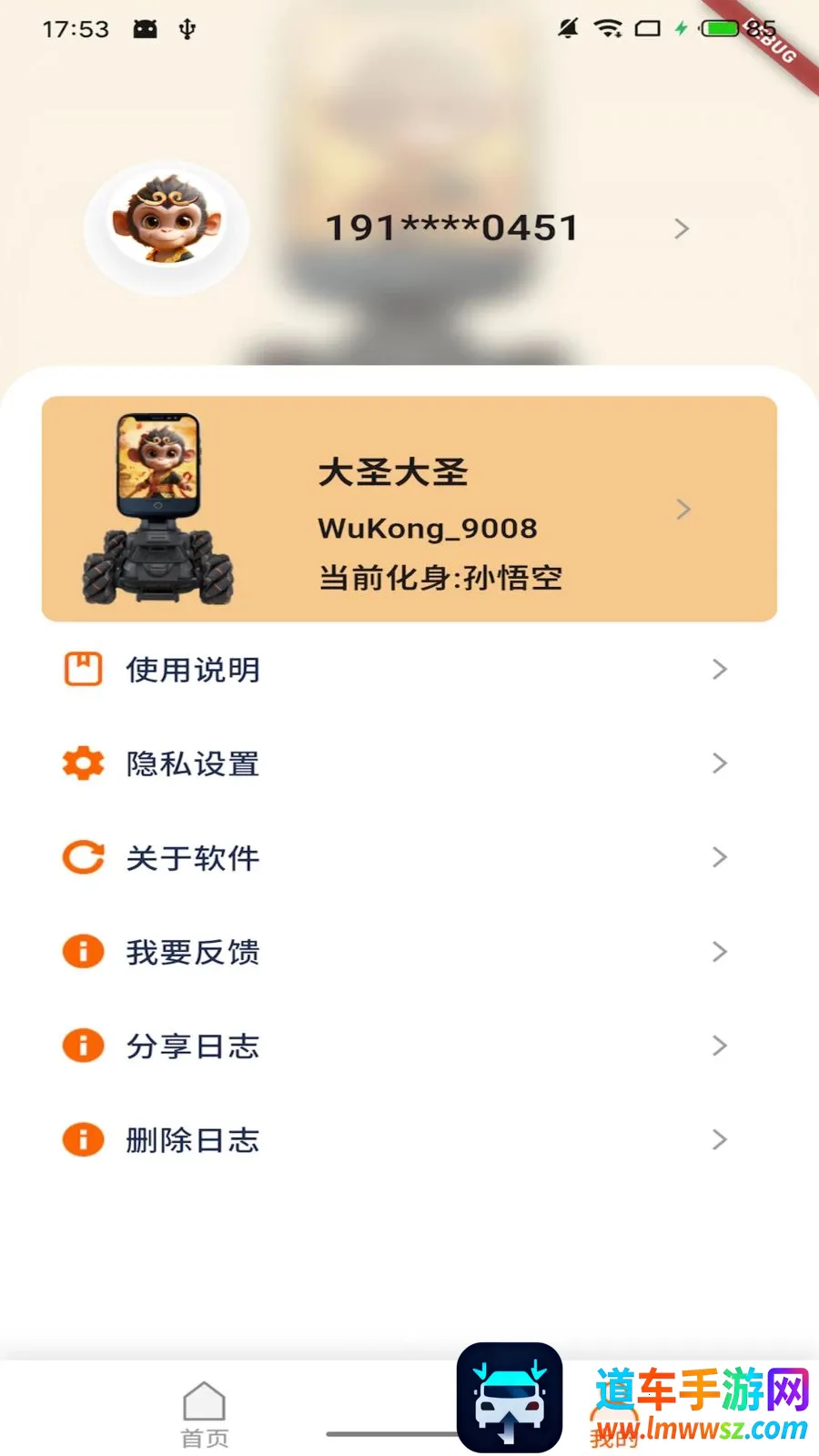Select 分享日志
Viewport: 819px width, 1456px height.
click(409, 1046)
